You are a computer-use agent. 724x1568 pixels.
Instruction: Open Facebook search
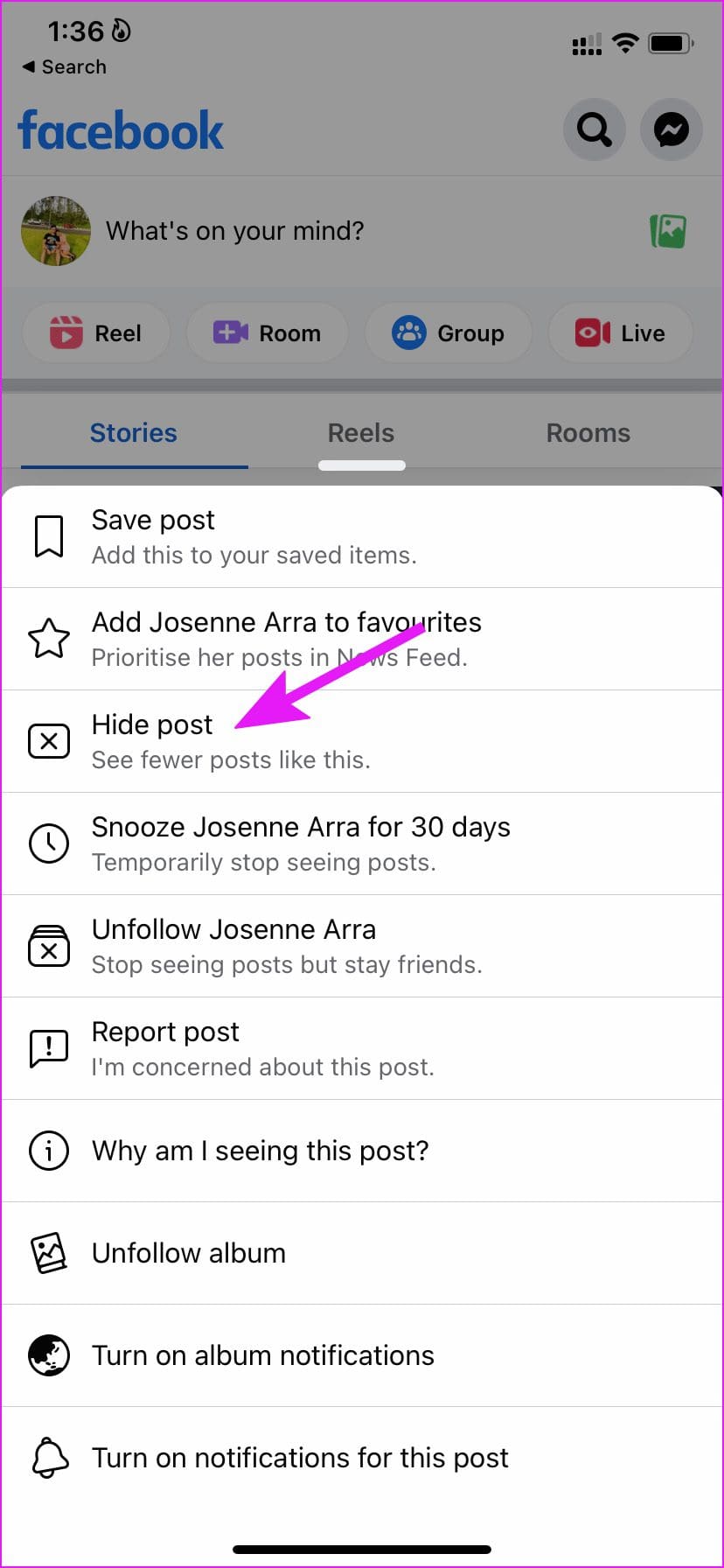[594, 130]
